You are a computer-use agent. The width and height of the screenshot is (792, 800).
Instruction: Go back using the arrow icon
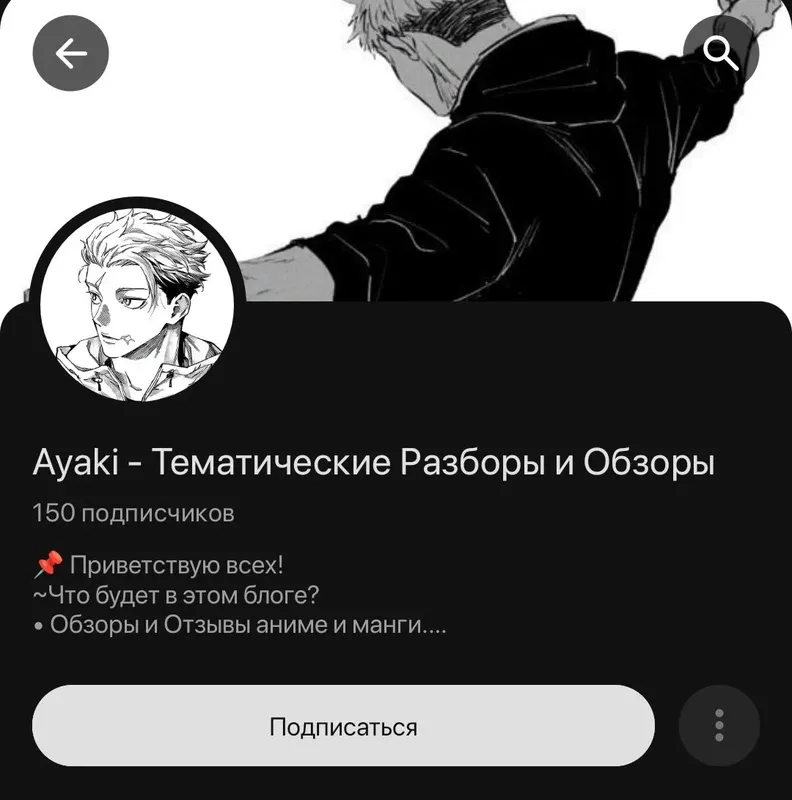point(70,53)
